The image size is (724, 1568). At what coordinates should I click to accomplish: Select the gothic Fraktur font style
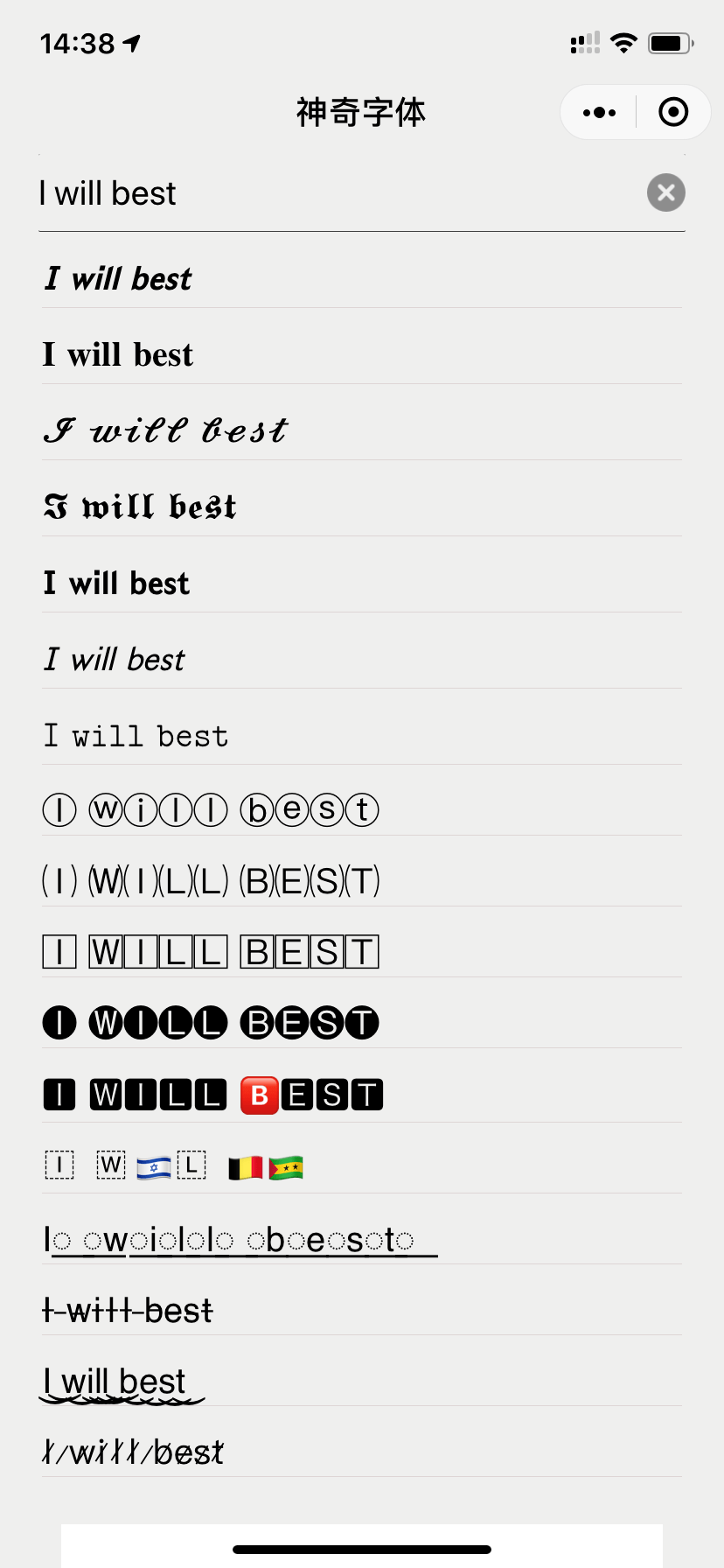[140, 505]
